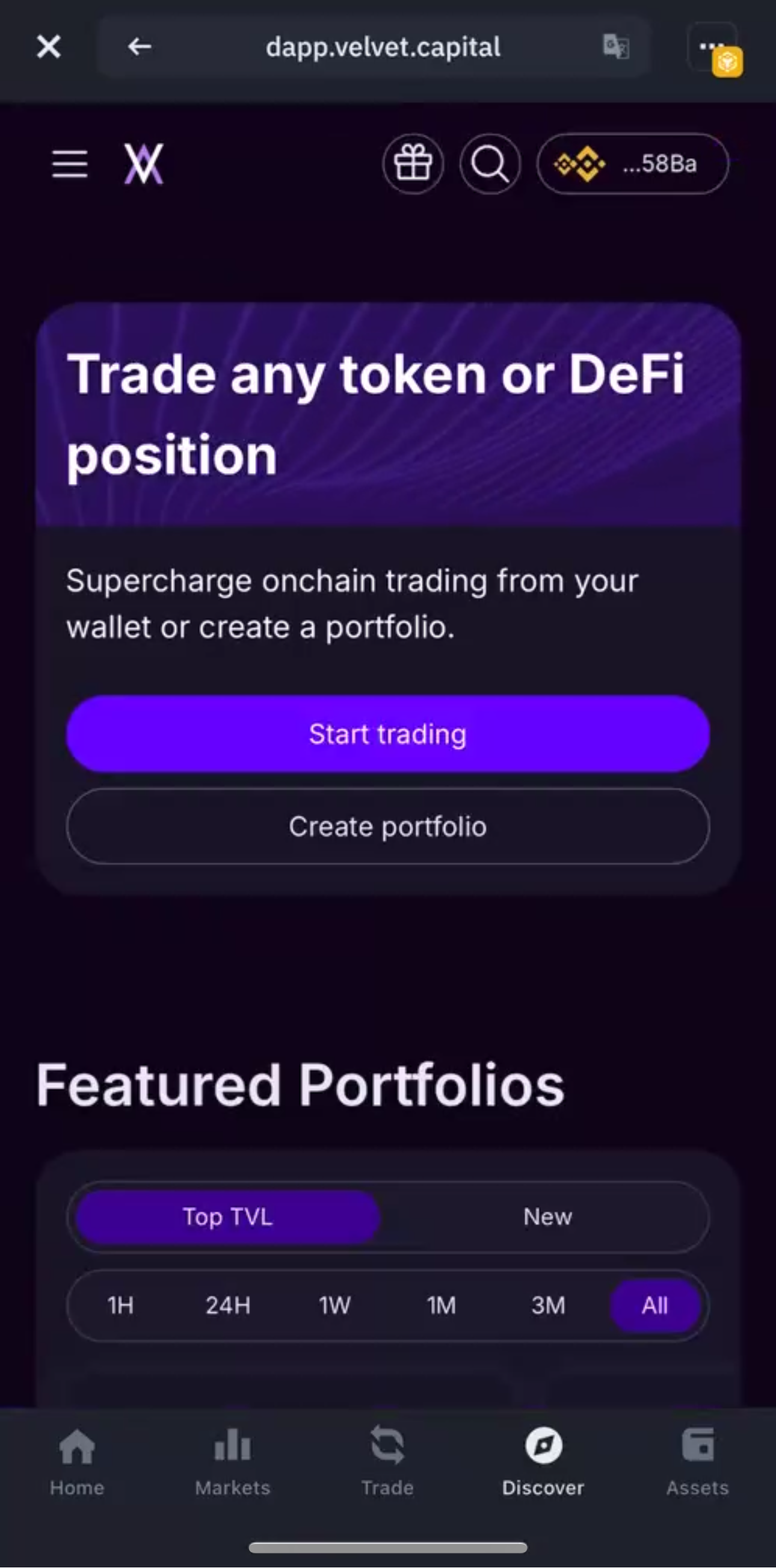This screenshot has width=776, height=1568.
Task: Open the Markets tab
Action: tap(232, 1461)
